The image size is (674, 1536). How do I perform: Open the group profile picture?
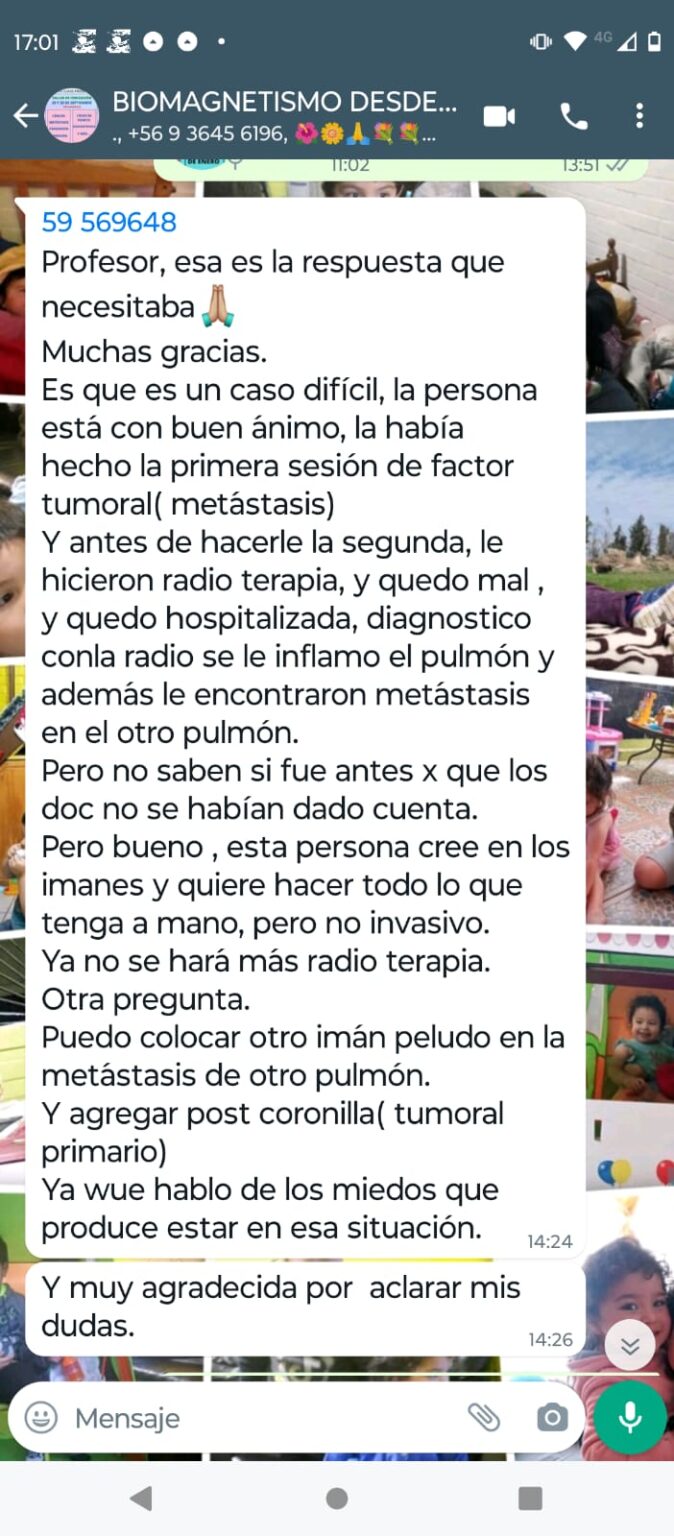(71, 116)
